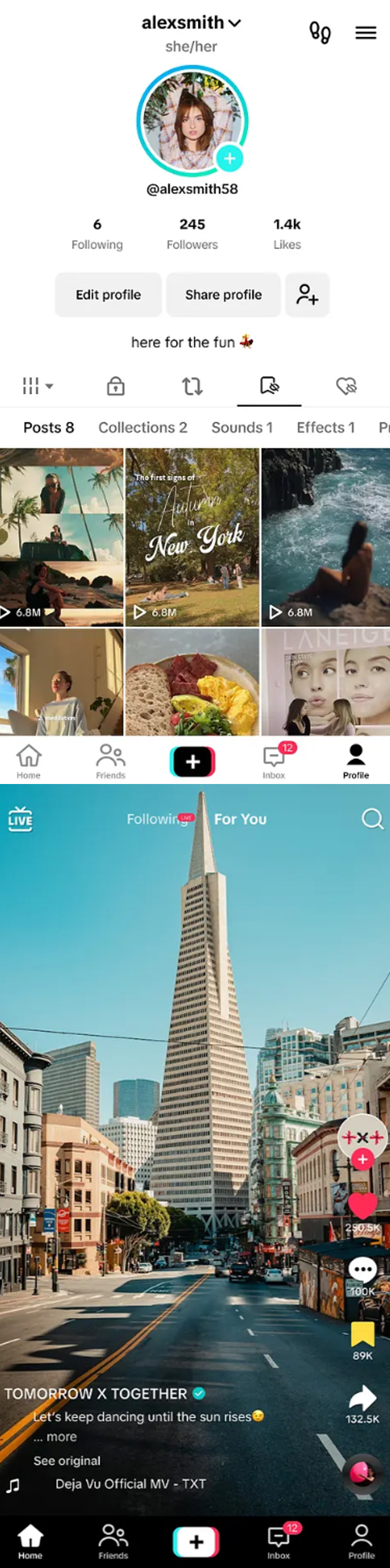Viewport: 390px width, 1568px height.
Task: Switch to the reposts tab icon
Action: (192, 386)
